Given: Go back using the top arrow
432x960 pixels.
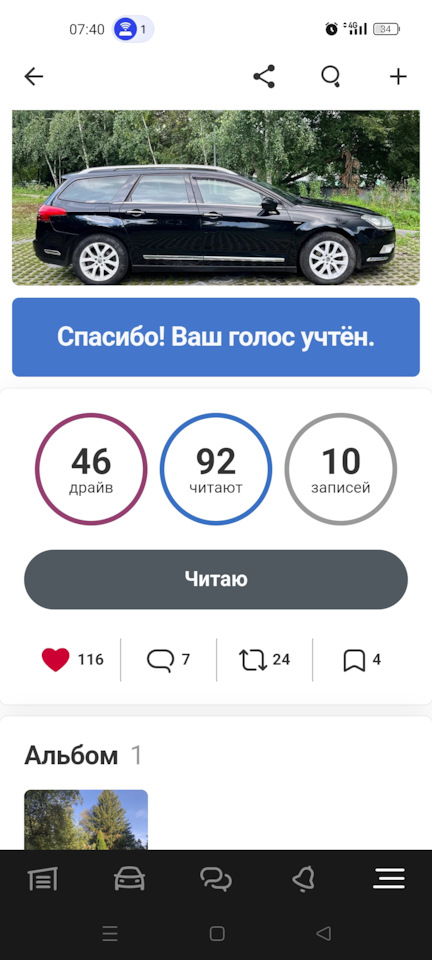Looking at the screenshot, I should [34, 77].
